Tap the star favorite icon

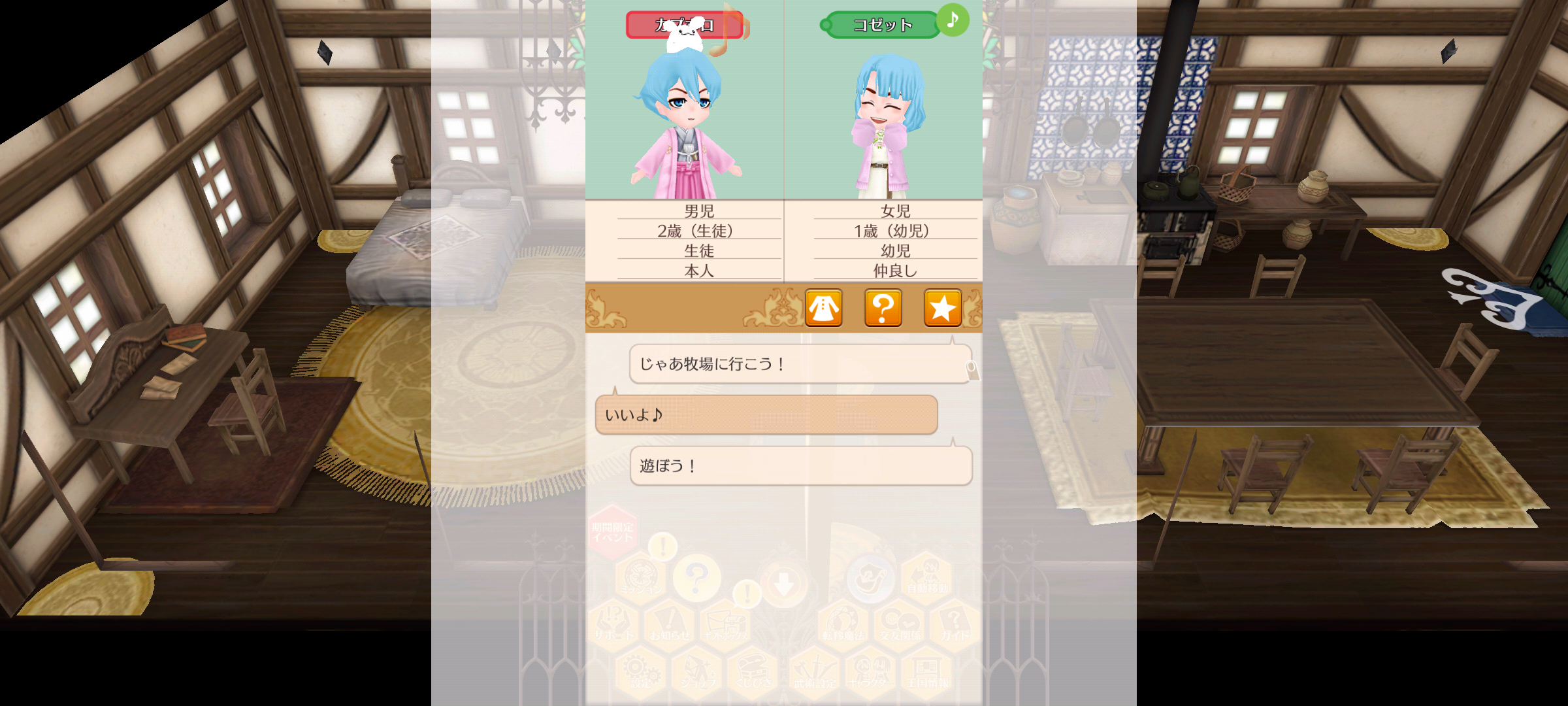(x=942, y=308)
